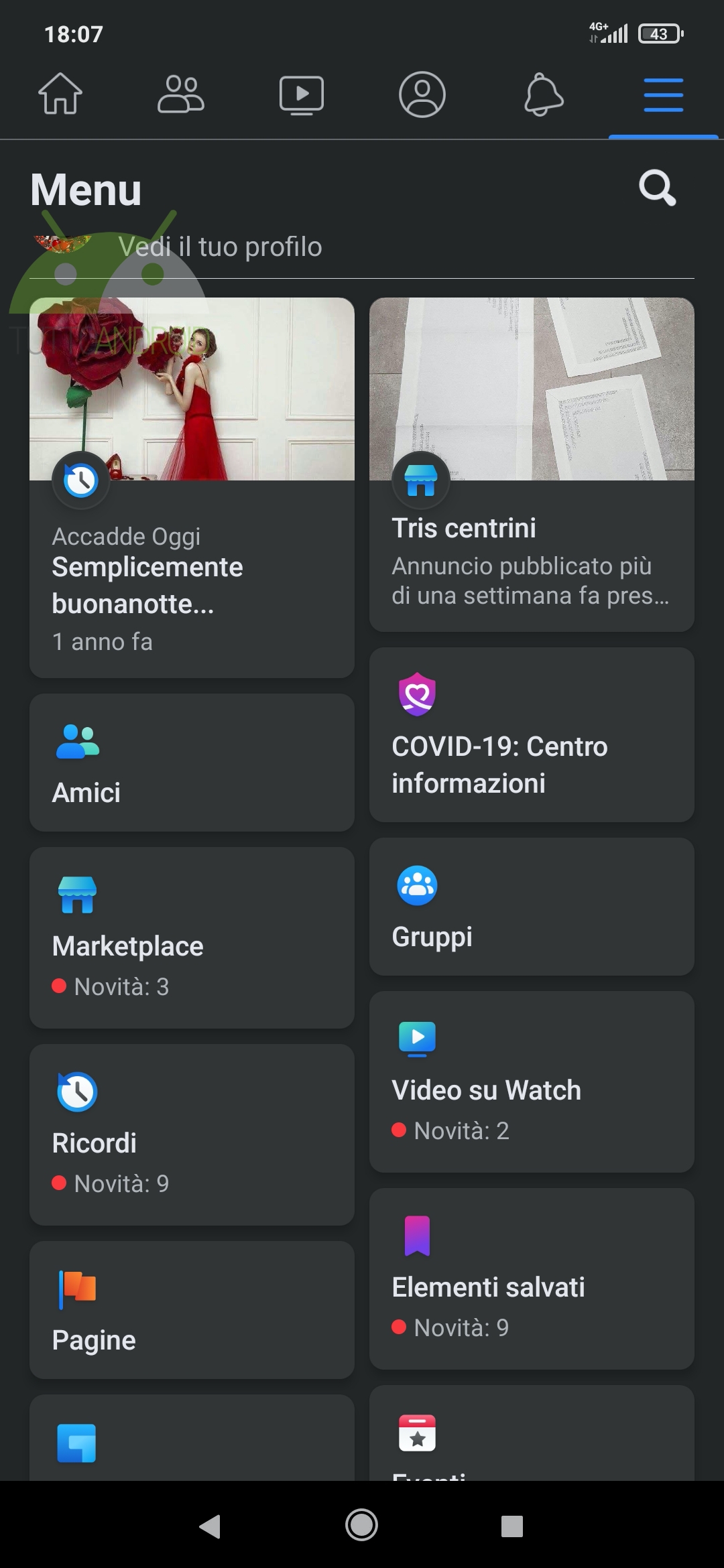Image resolution: width=724 pixels, height=1568 pixels.
Task: Open the Accadde Oggi memory card
Action: pos(192,487)
